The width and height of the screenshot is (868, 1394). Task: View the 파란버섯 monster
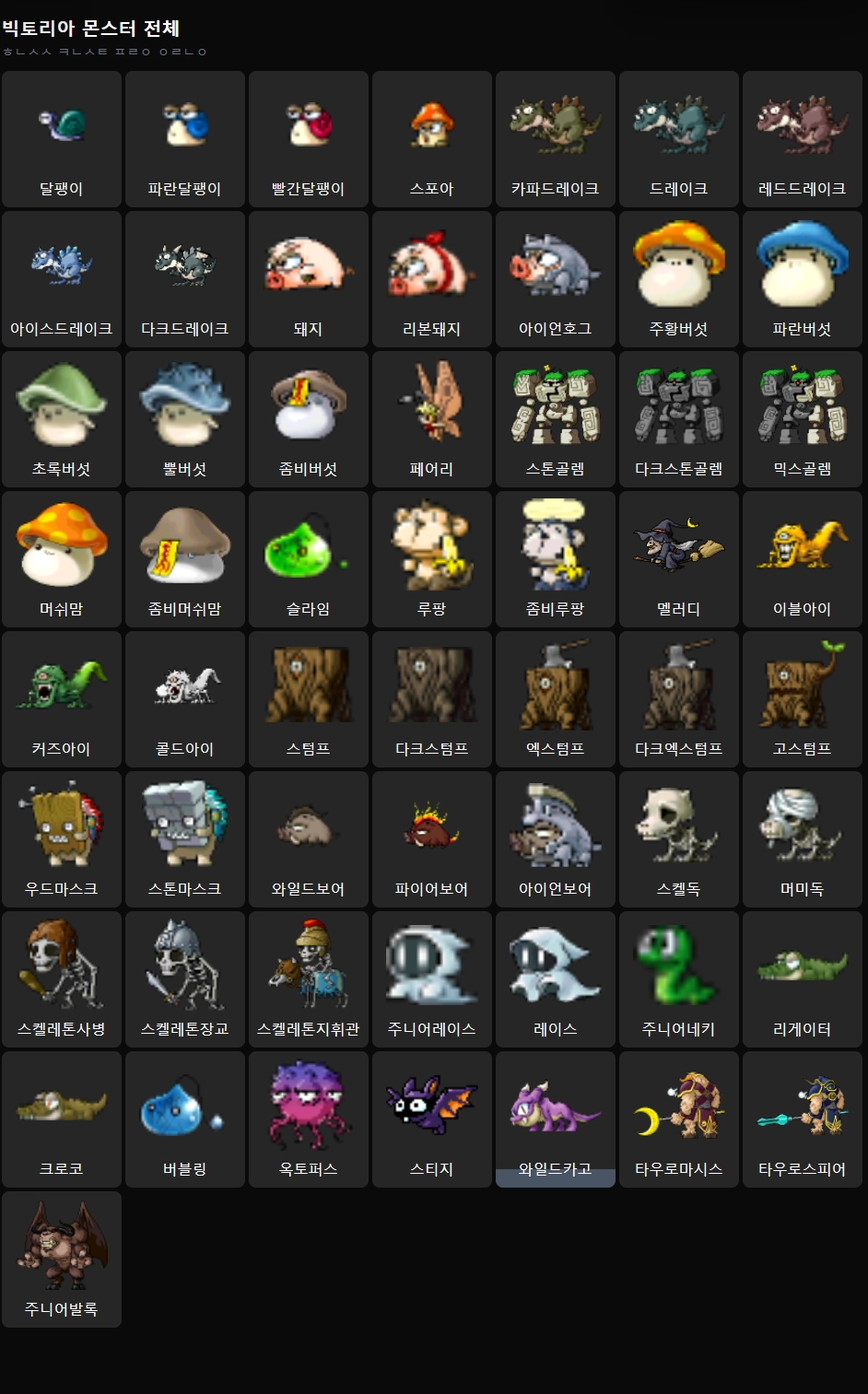[803, 279]
